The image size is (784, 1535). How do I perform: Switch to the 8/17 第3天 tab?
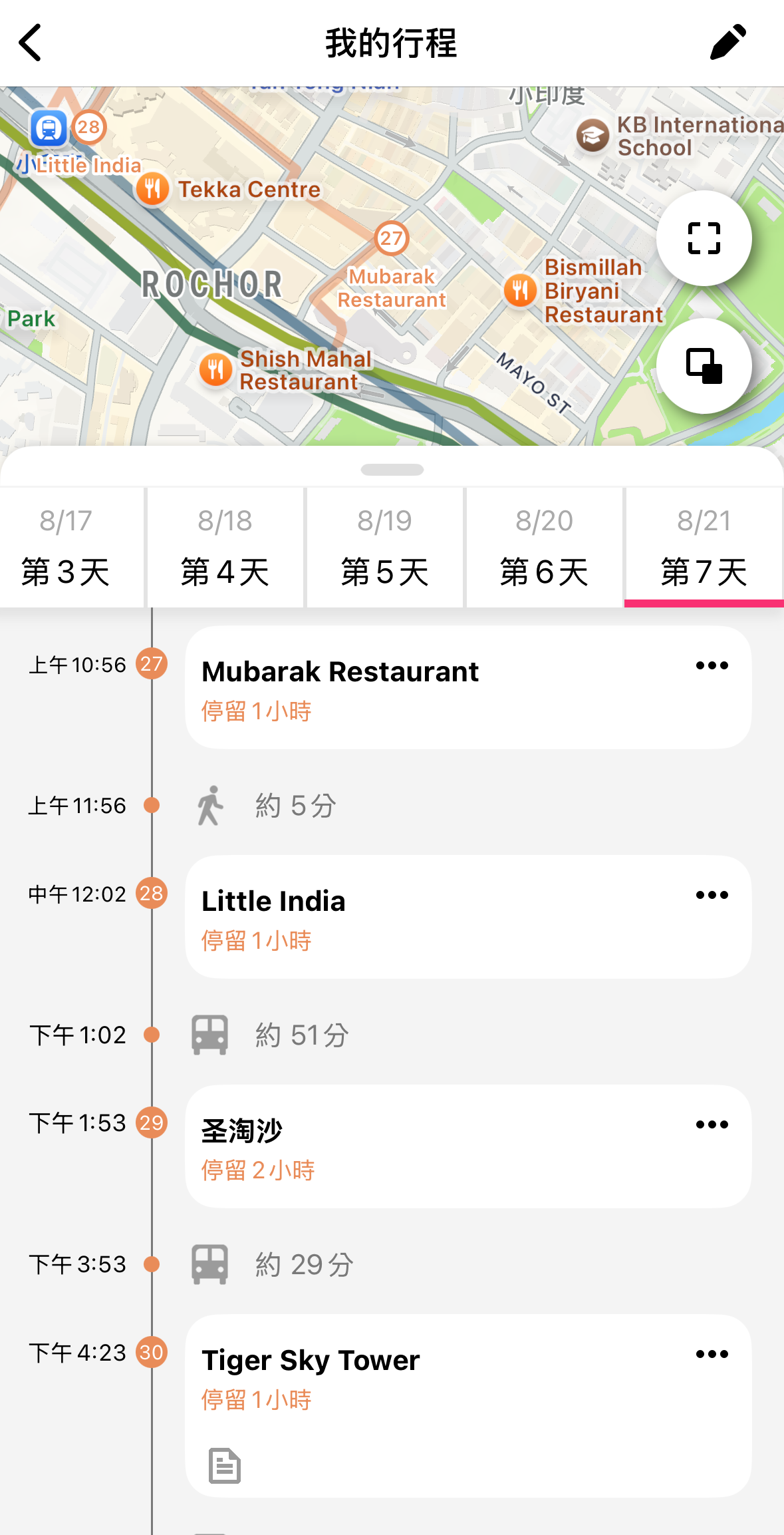[x=66, y=547]
